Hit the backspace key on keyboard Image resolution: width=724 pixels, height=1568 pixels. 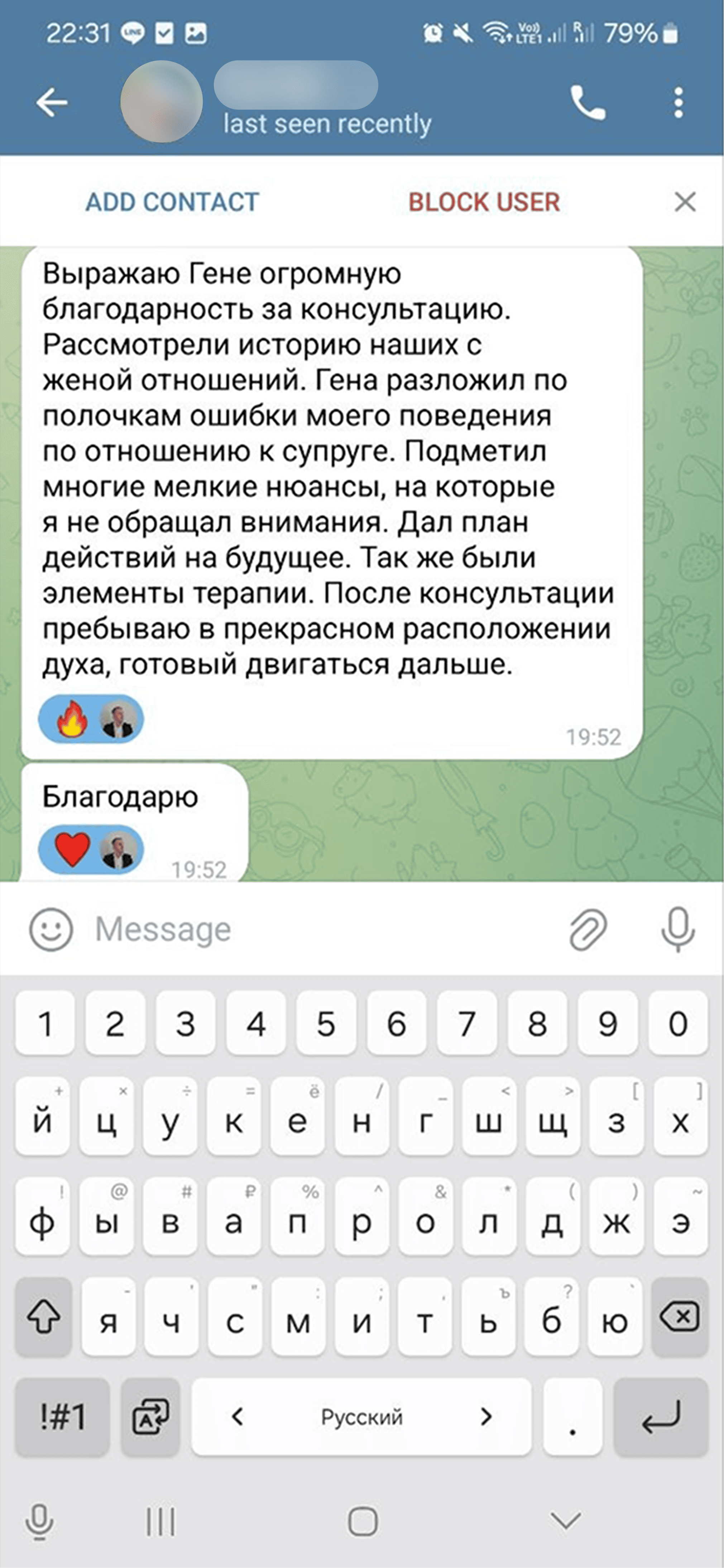point(679,1317)
